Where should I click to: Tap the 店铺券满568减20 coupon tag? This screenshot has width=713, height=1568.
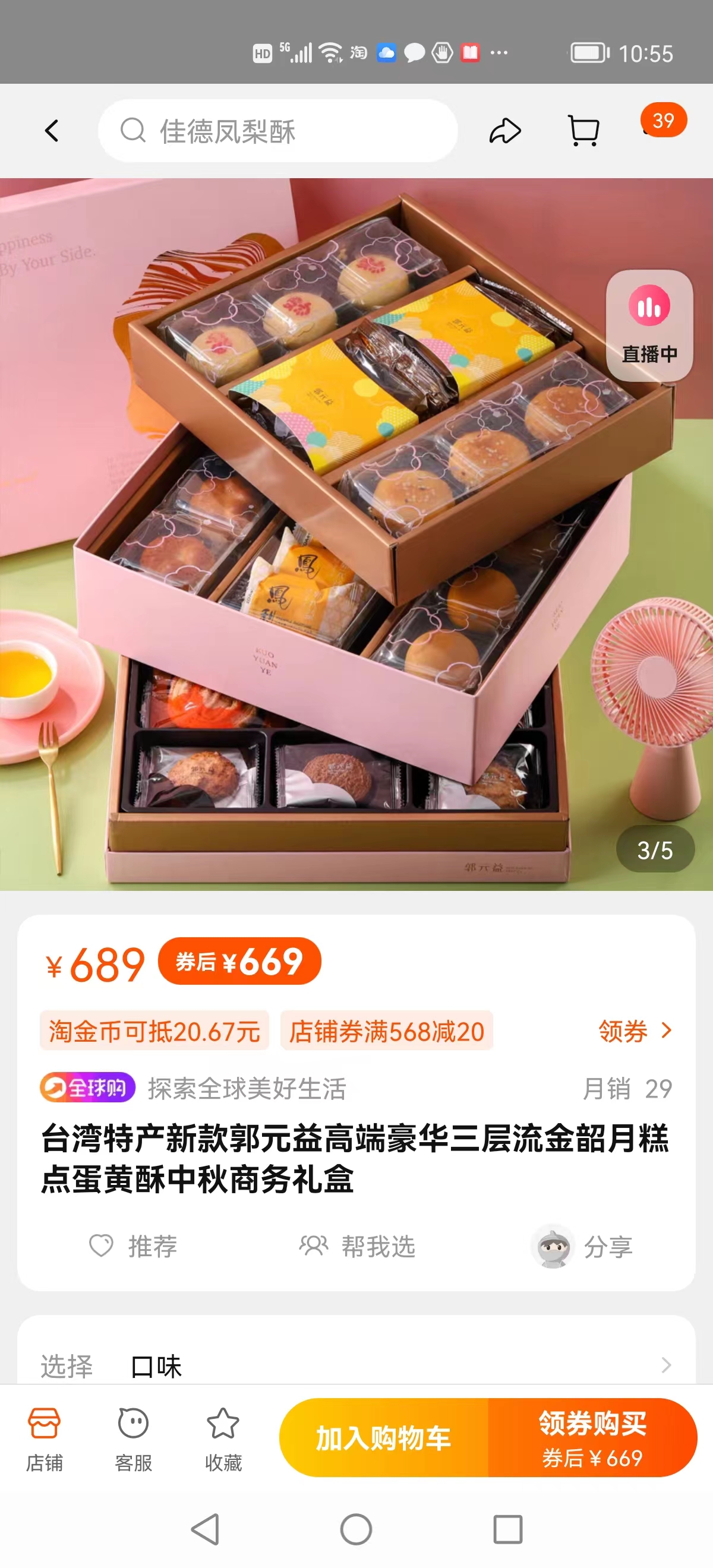coord(387,1031)
